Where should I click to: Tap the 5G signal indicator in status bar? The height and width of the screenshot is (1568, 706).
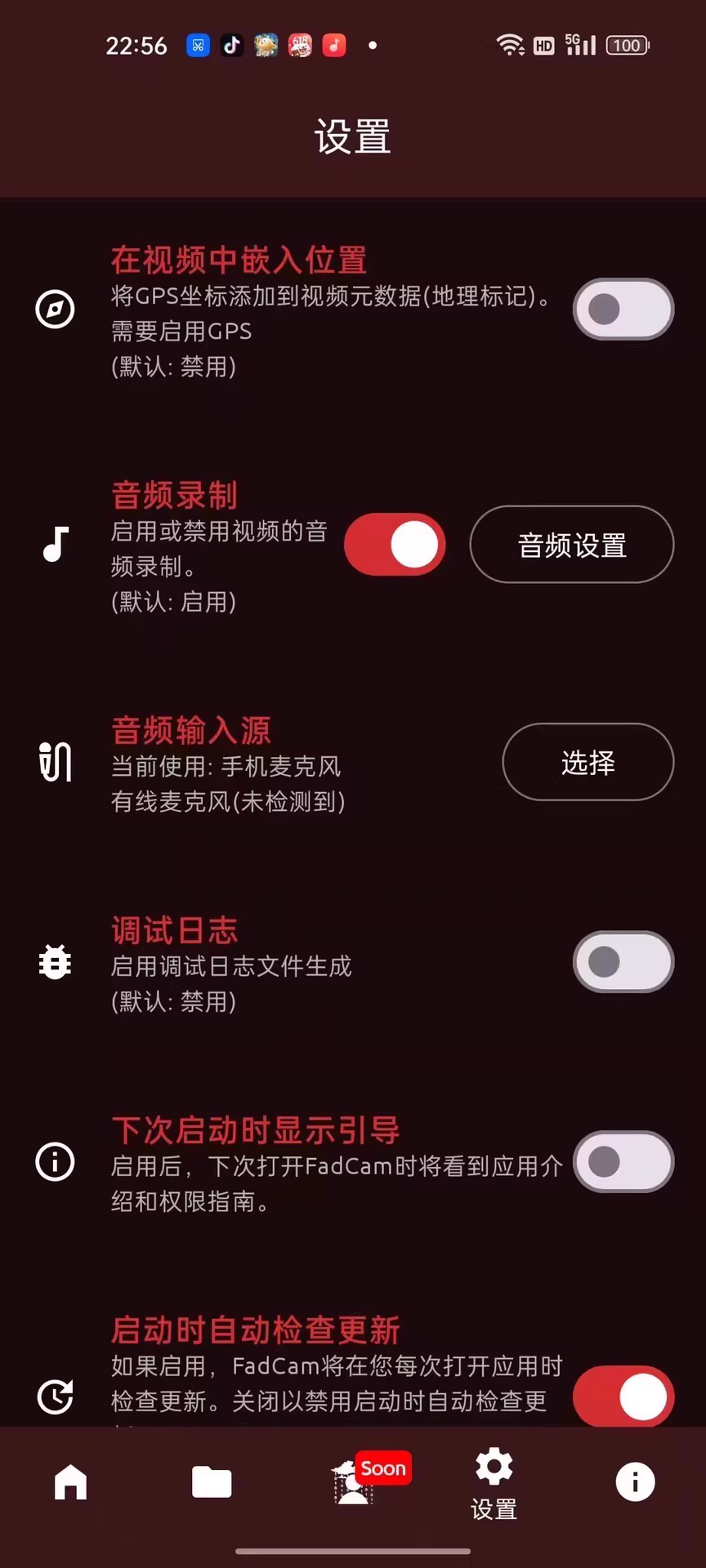click(x=582, y=45)
